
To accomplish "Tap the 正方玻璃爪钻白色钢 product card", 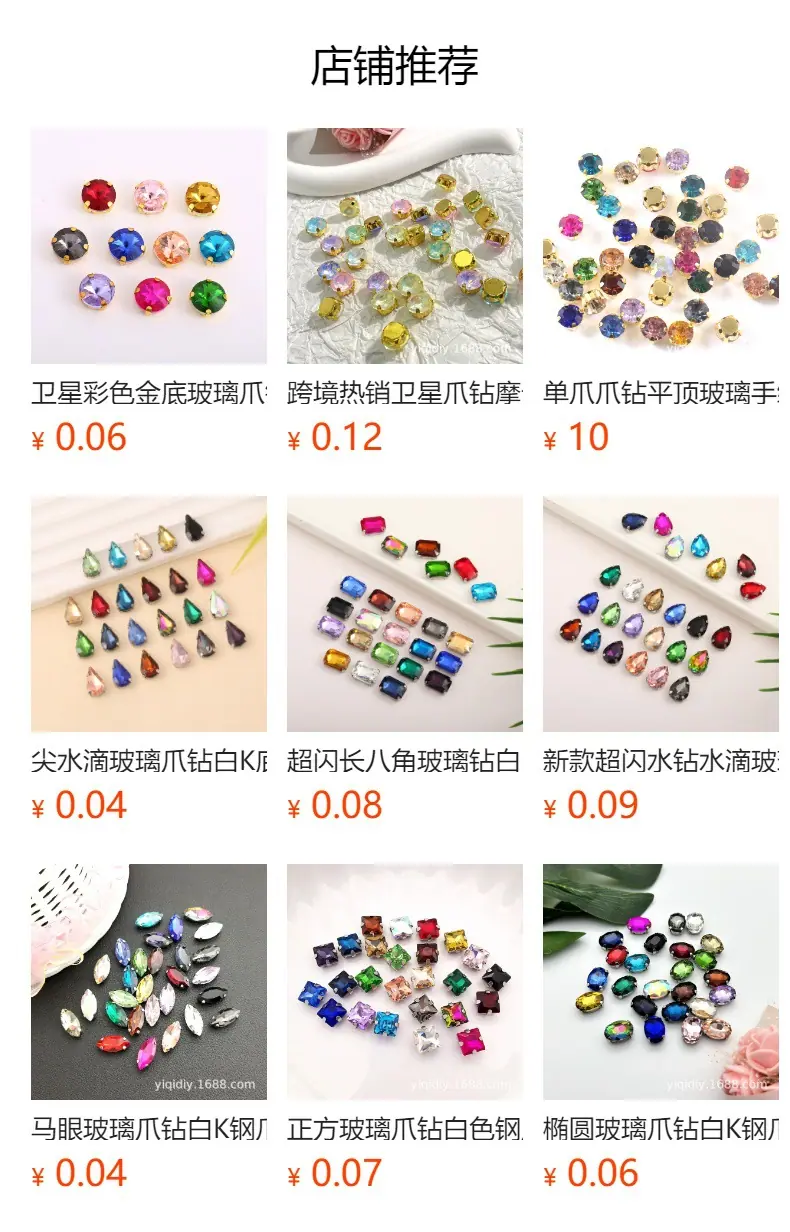I will point(405,1027).
